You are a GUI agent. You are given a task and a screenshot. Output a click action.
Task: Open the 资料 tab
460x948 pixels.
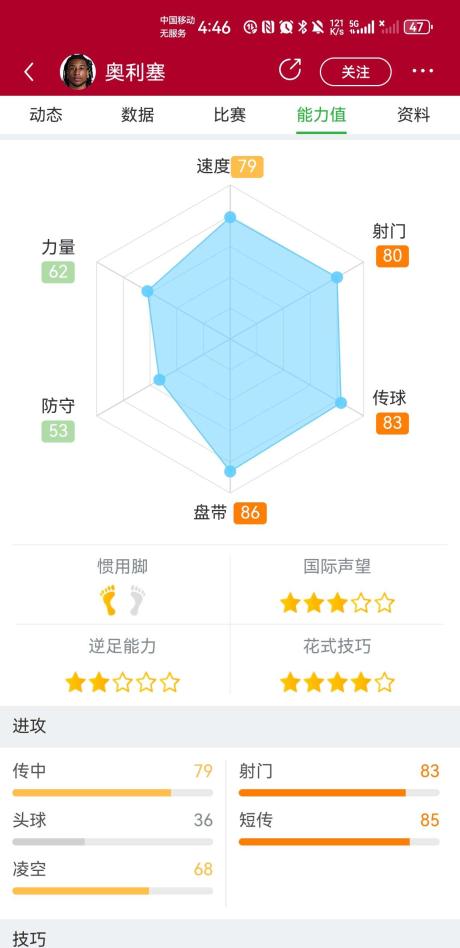coord(413,114)
